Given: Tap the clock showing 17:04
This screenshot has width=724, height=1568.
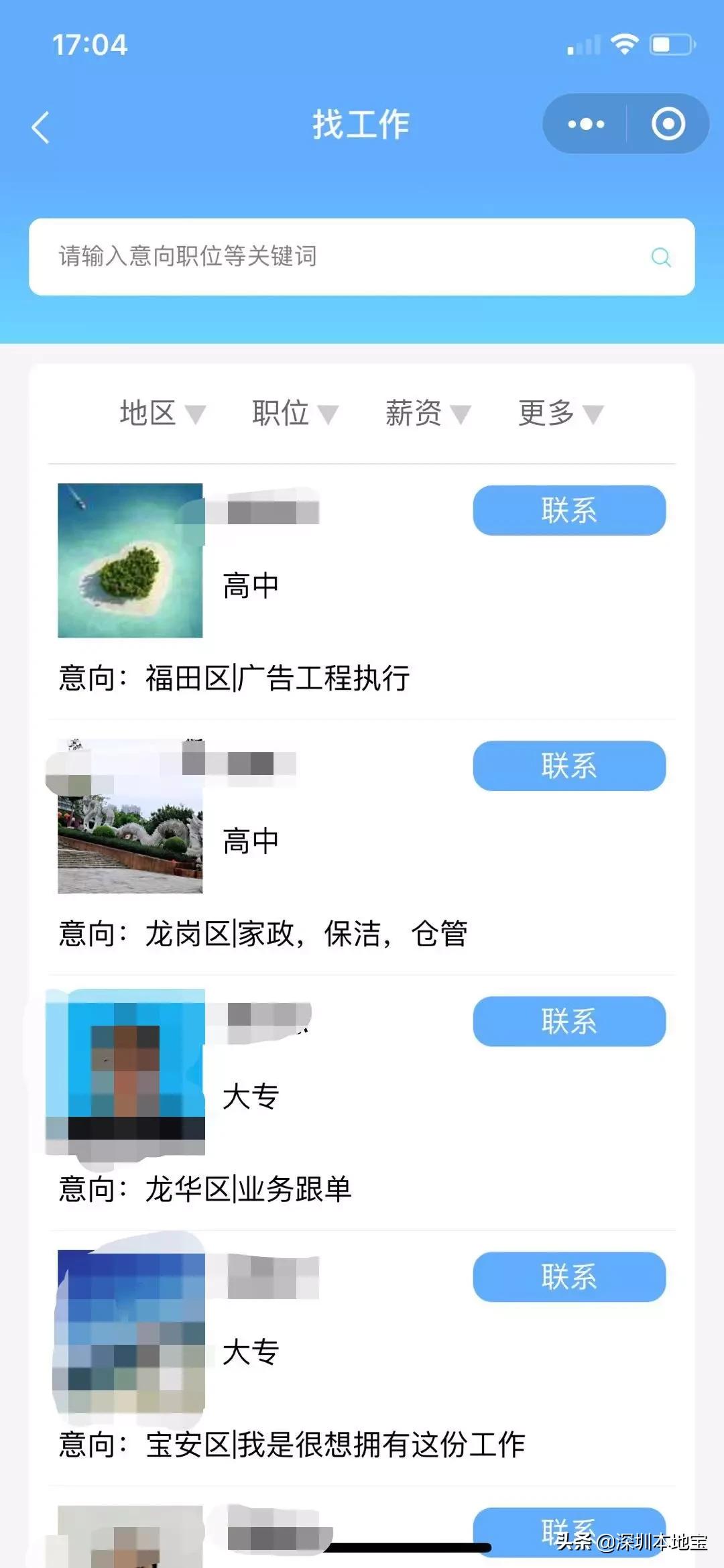Looking at the screenshot, I should pos(90,46).
